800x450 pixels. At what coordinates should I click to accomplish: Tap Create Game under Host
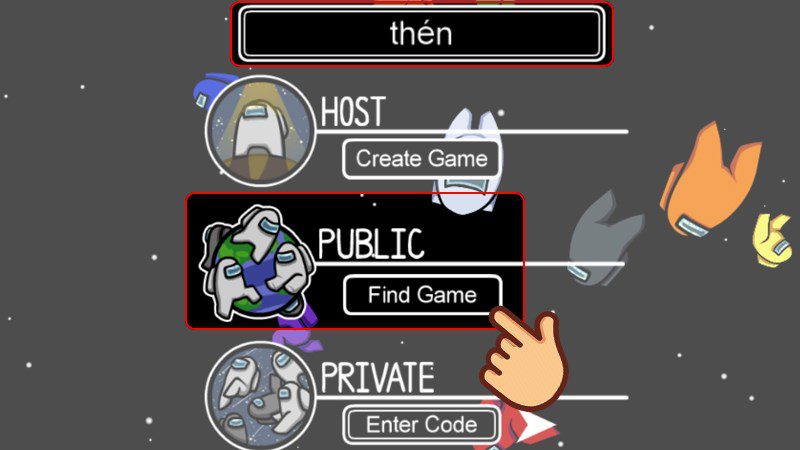click(x=421, y=159)
